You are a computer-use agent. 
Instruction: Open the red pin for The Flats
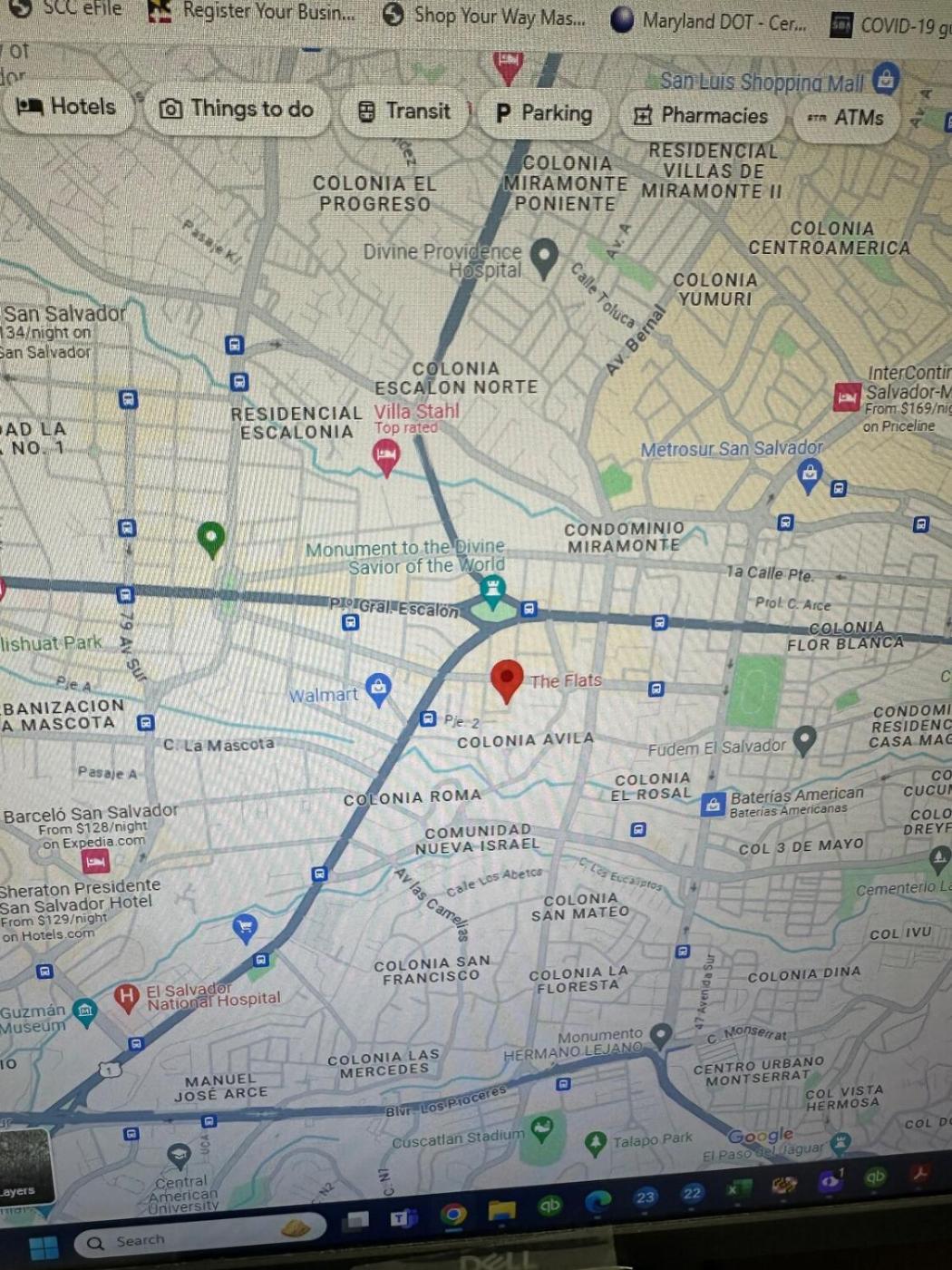tap(507, 679)
